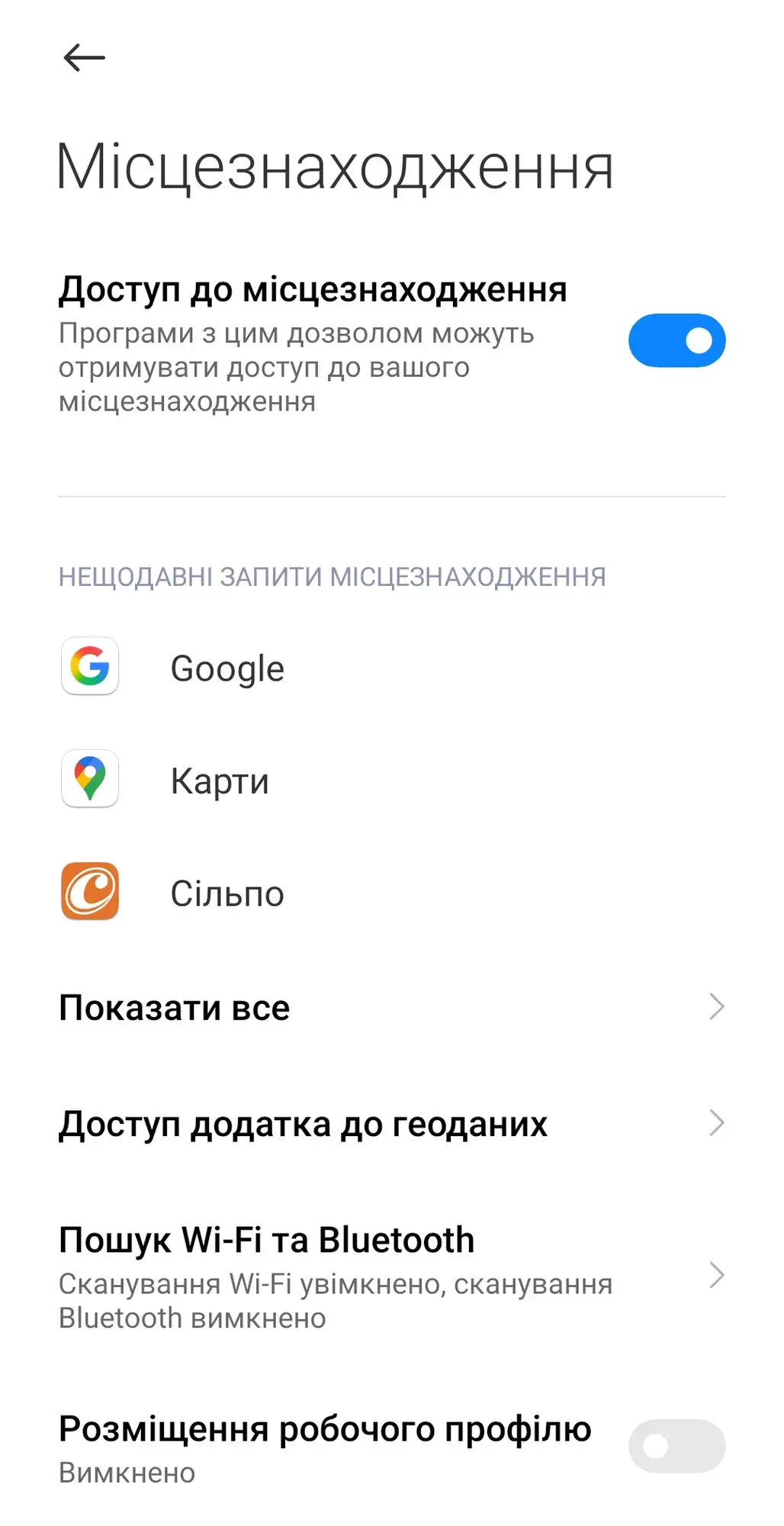Open Сільпо location request details
This screenshot has height=1526, width=784.
(227, 893)
